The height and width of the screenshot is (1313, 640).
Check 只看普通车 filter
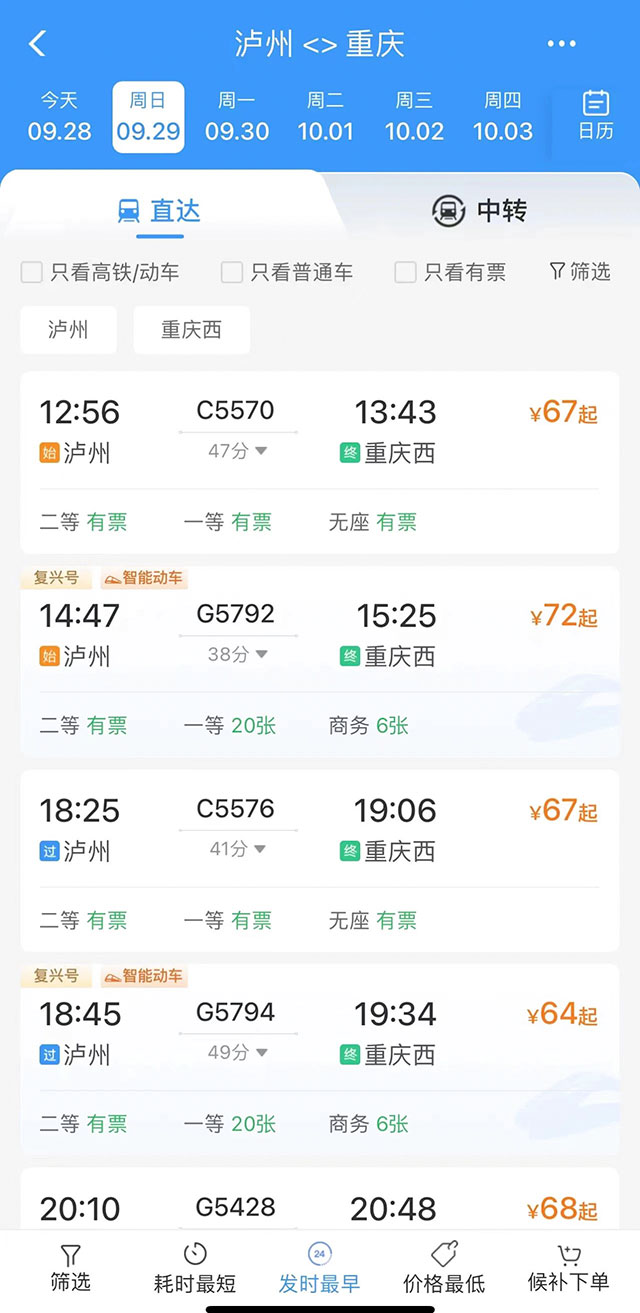point(232,272)
